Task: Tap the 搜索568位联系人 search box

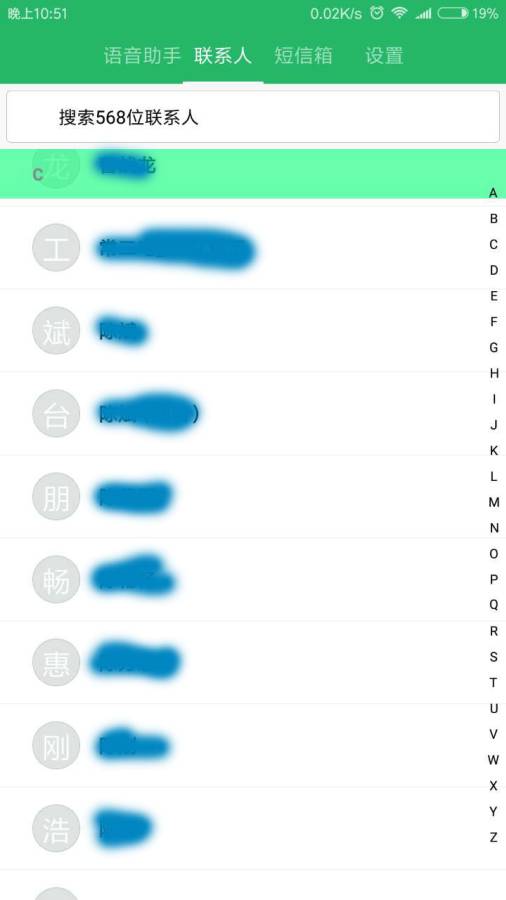Action: pos(253,117)
